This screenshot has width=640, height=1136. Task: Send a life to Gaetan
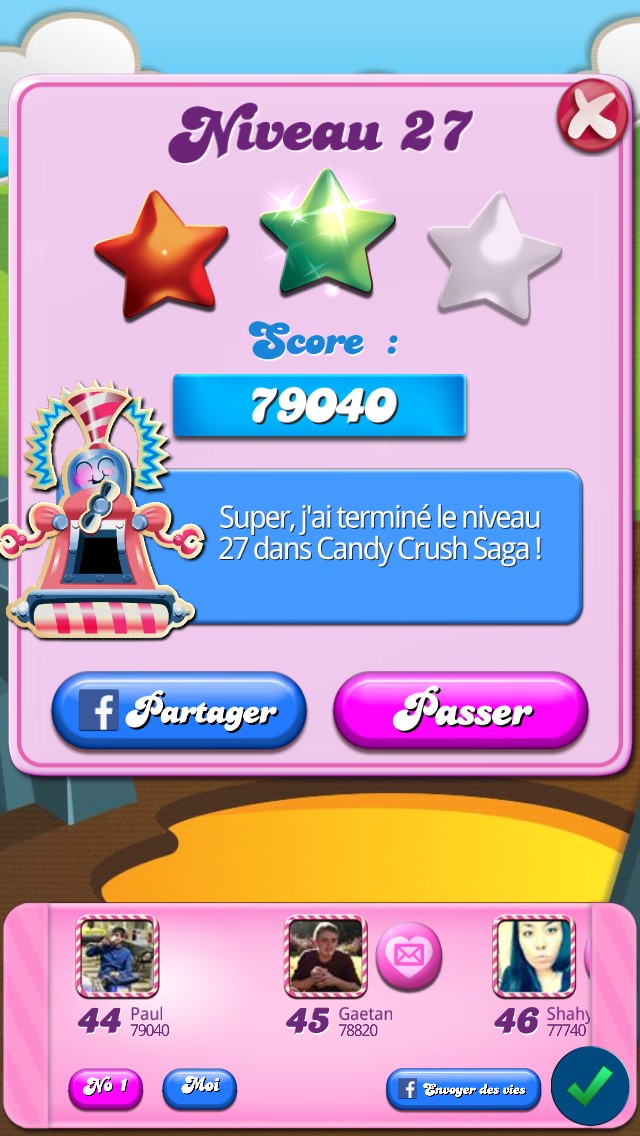408,955
